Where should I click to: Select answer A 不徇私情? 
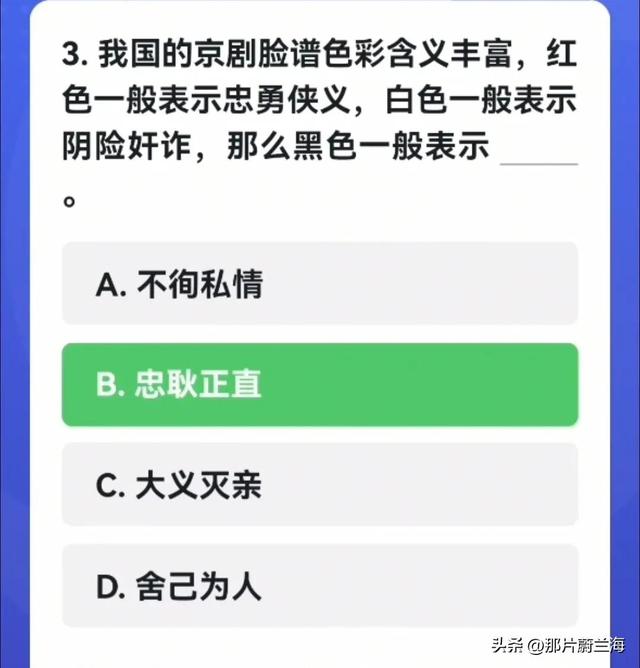pos(320,284)
